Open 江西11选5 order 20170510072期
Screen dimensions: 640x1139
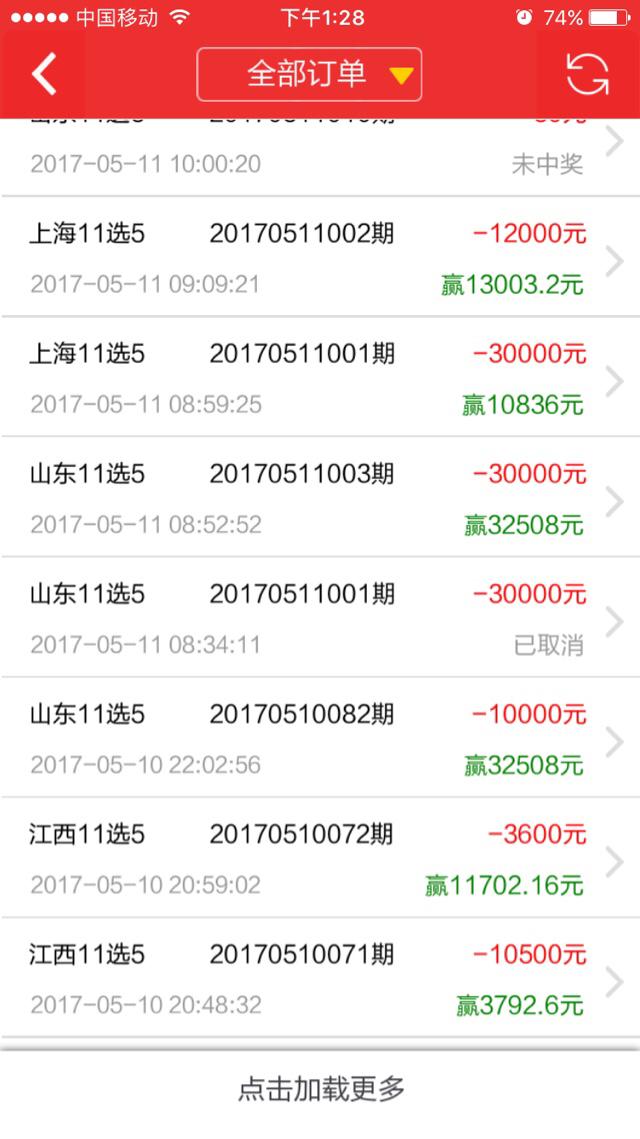coord(320,858)
